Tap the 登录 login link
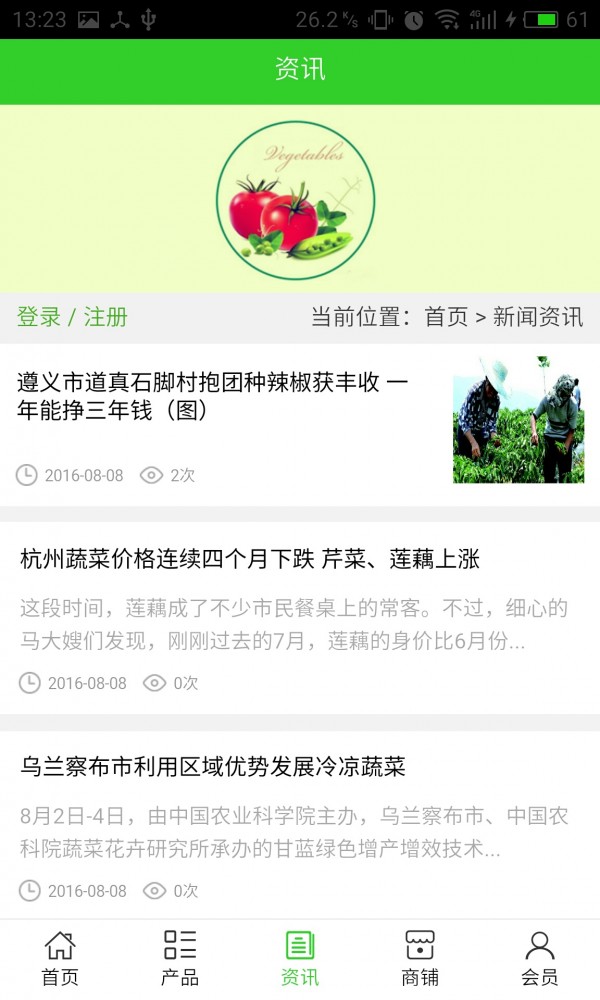This screenshot has width=600, height=1000. [39, 317]
